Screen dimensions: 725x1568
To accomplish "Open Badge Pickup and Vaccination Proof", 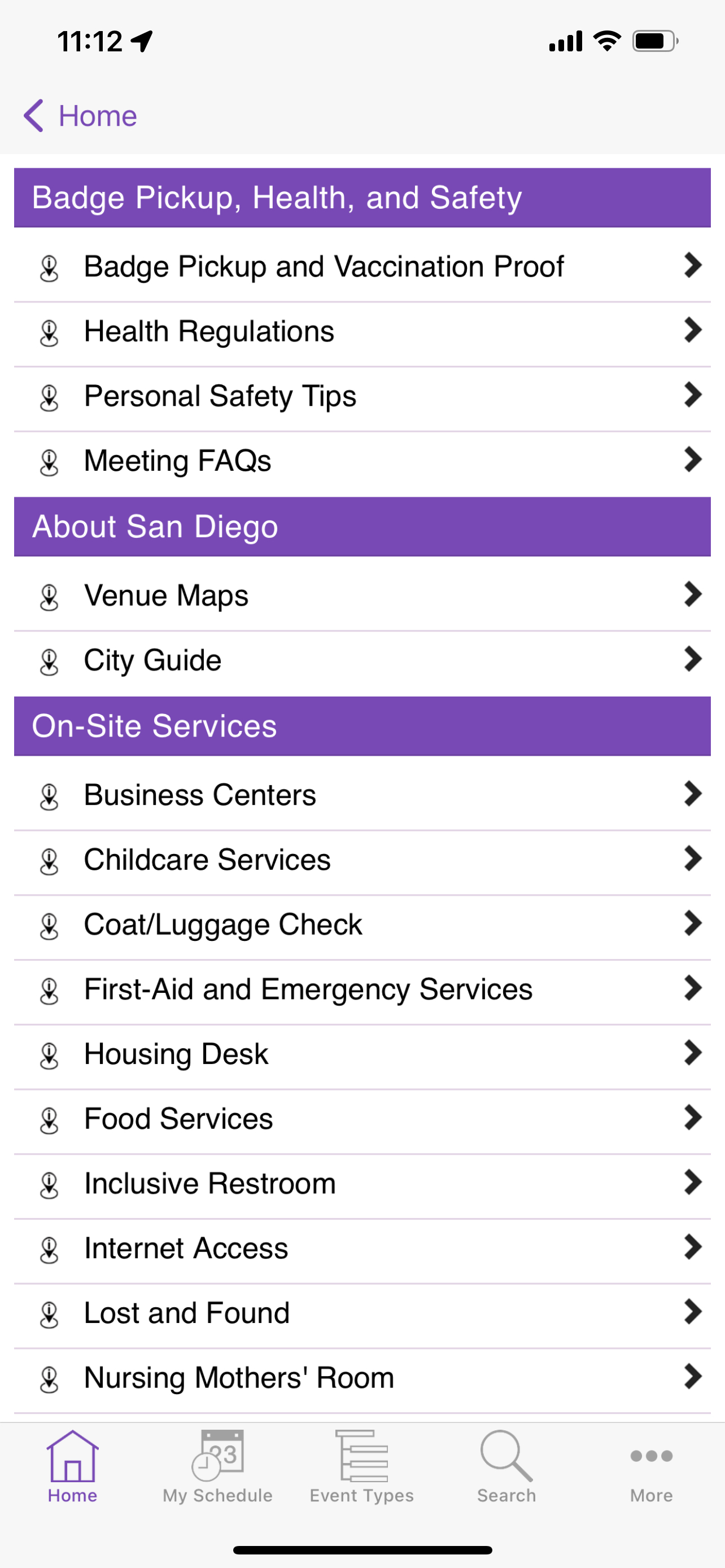I will 362,266.
